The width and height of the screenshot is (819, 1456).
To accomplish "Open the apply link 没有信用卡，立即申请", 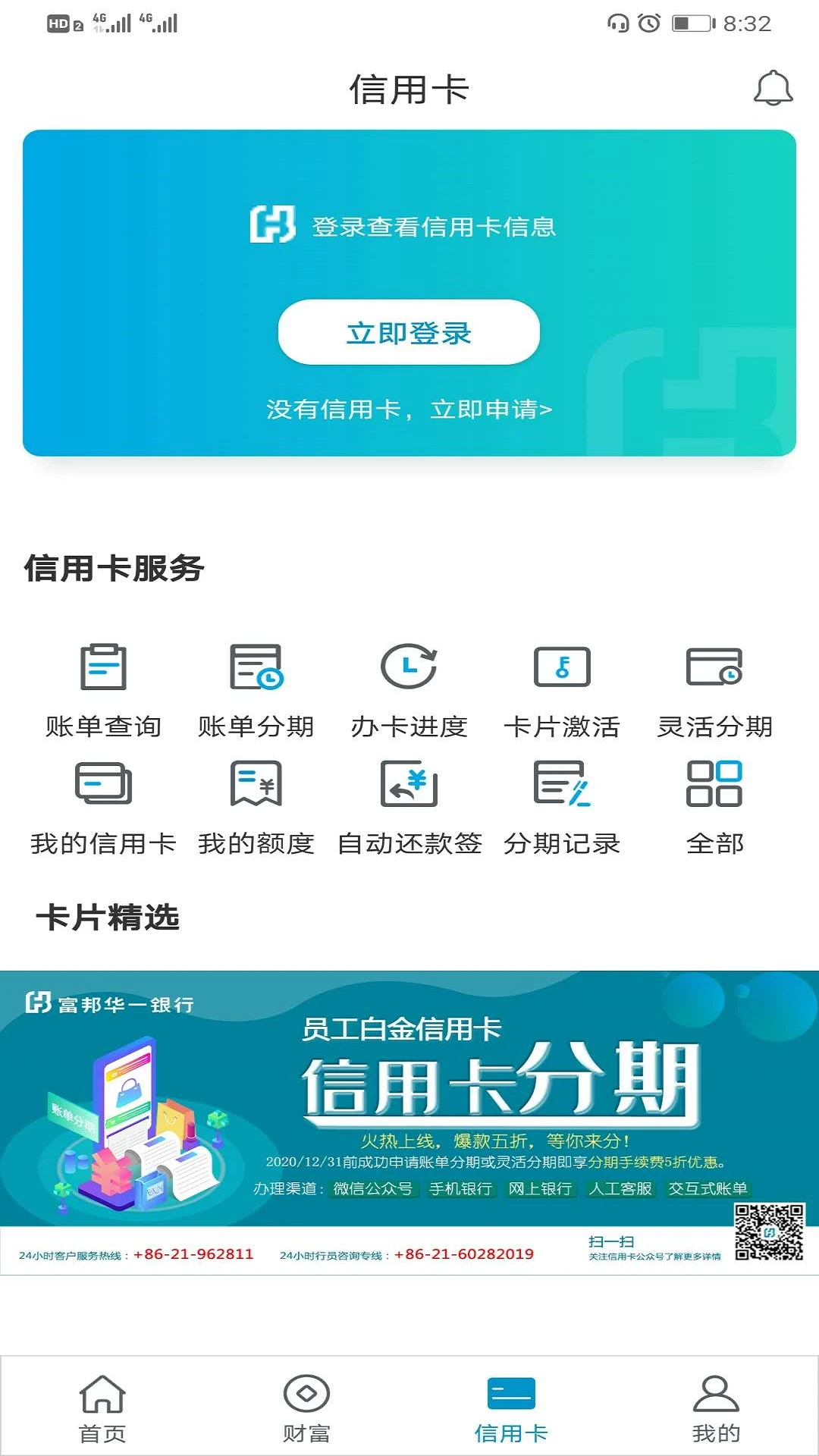I will (409, 409).
